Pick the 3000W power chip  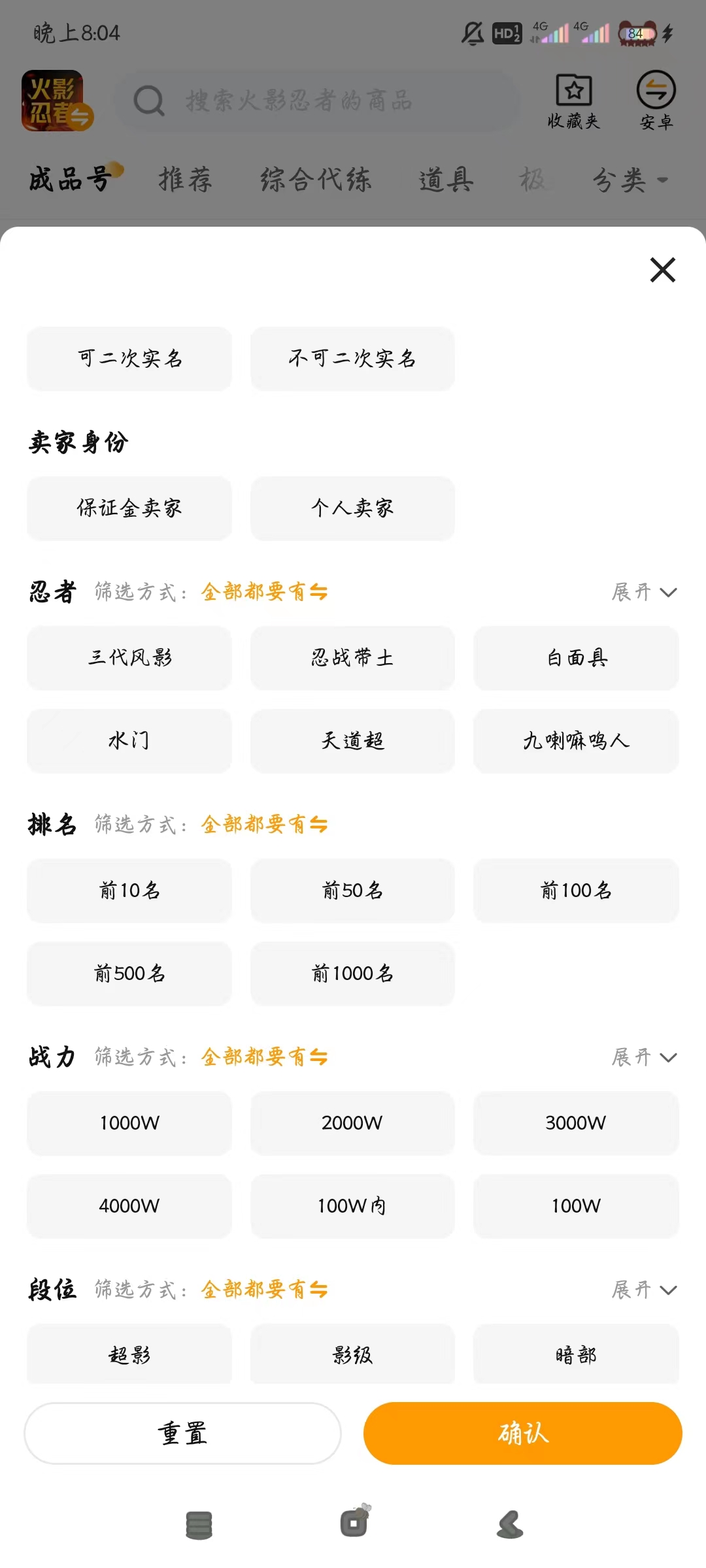coord(576,1123)
